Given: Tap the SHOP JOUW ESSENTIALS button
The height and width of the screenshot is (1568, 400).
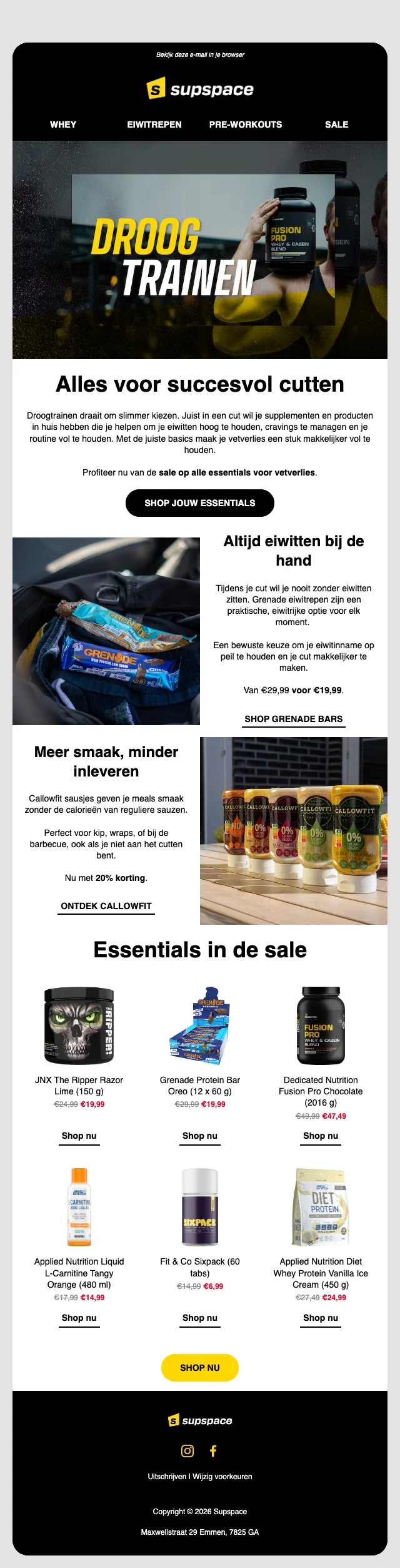Looking at the screenshot, I should [x=200, y=503].
